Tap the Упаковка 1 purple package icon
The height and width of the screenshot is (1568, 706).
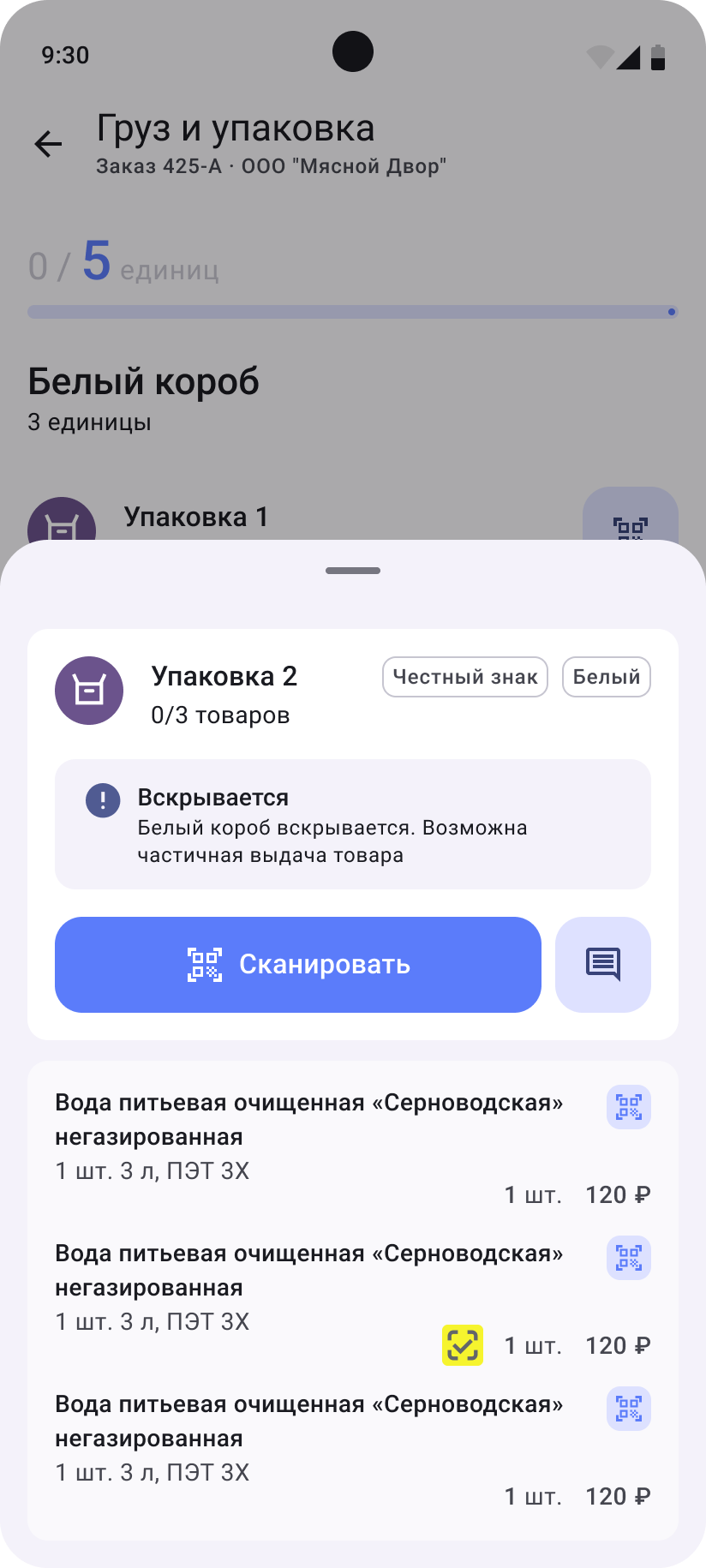tap(61, 520)
